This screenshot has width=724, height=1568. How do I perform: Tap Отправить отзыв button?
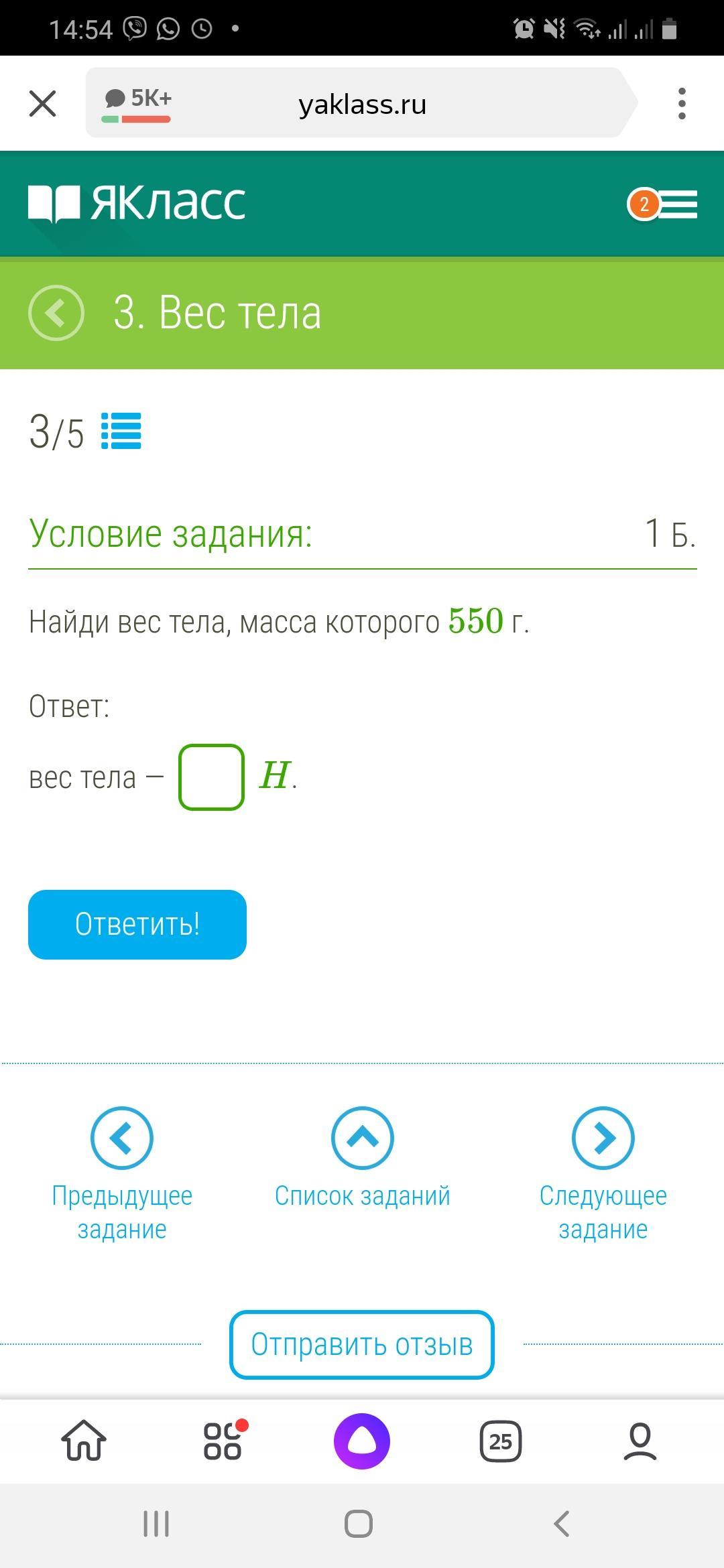tap(362, 1345)
